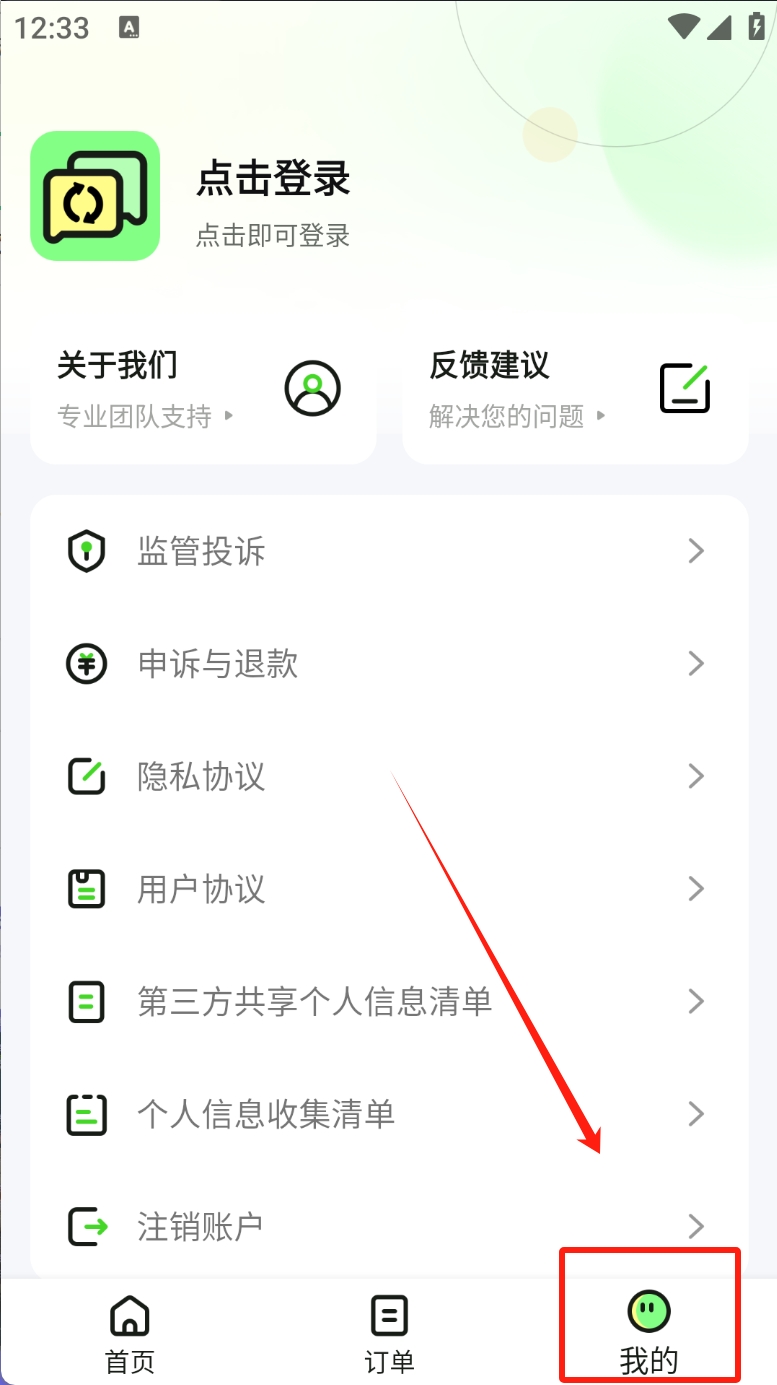Select 注销账户 option

[x=388, y=1226]
